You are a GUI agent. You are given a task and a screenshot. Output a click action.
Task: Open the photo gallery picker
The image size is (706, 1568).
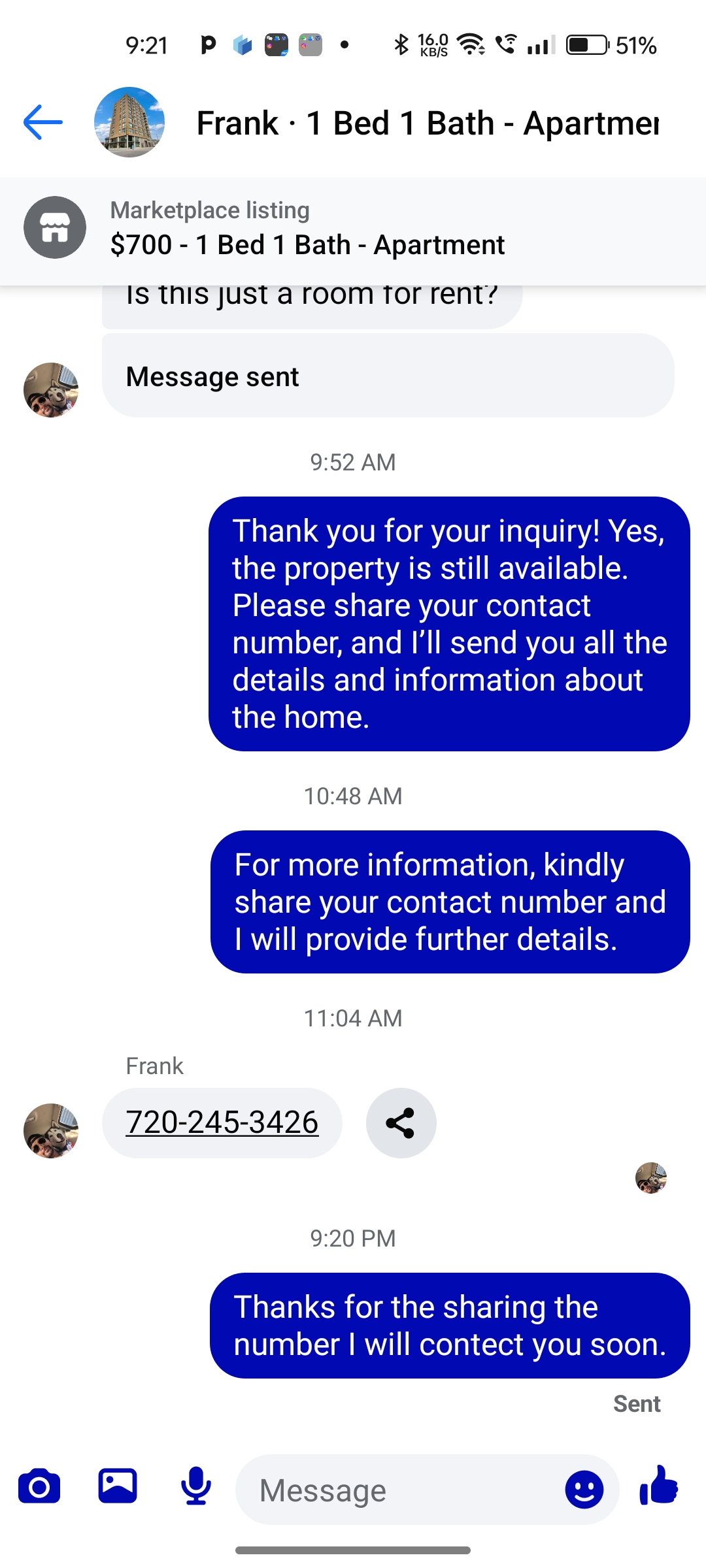tap(118, 1487)
